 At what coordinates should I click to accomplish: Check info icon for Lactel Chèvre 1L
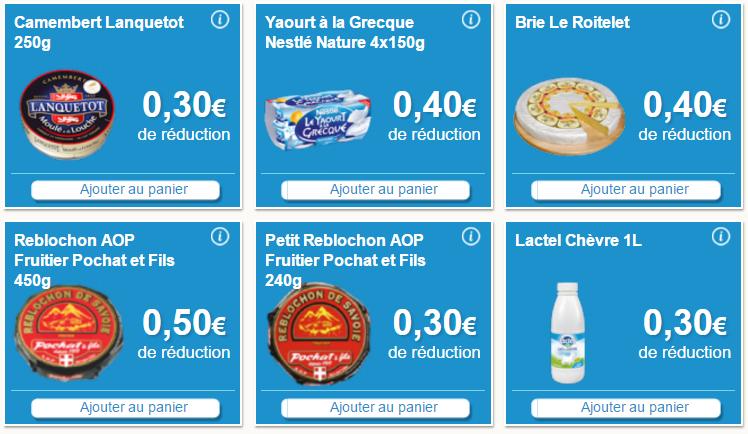720,237
